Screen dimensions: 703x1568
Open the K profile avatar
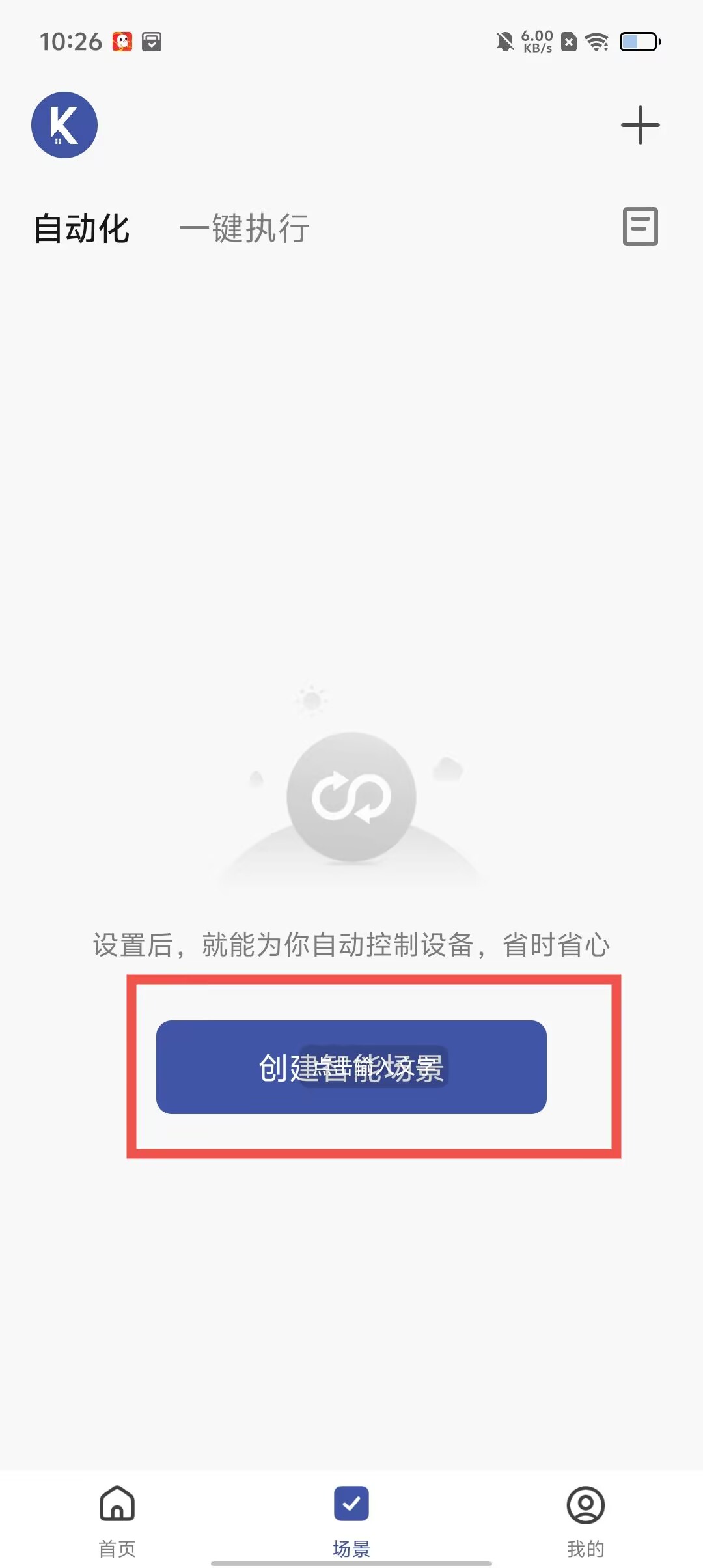[x=64, y=125]
